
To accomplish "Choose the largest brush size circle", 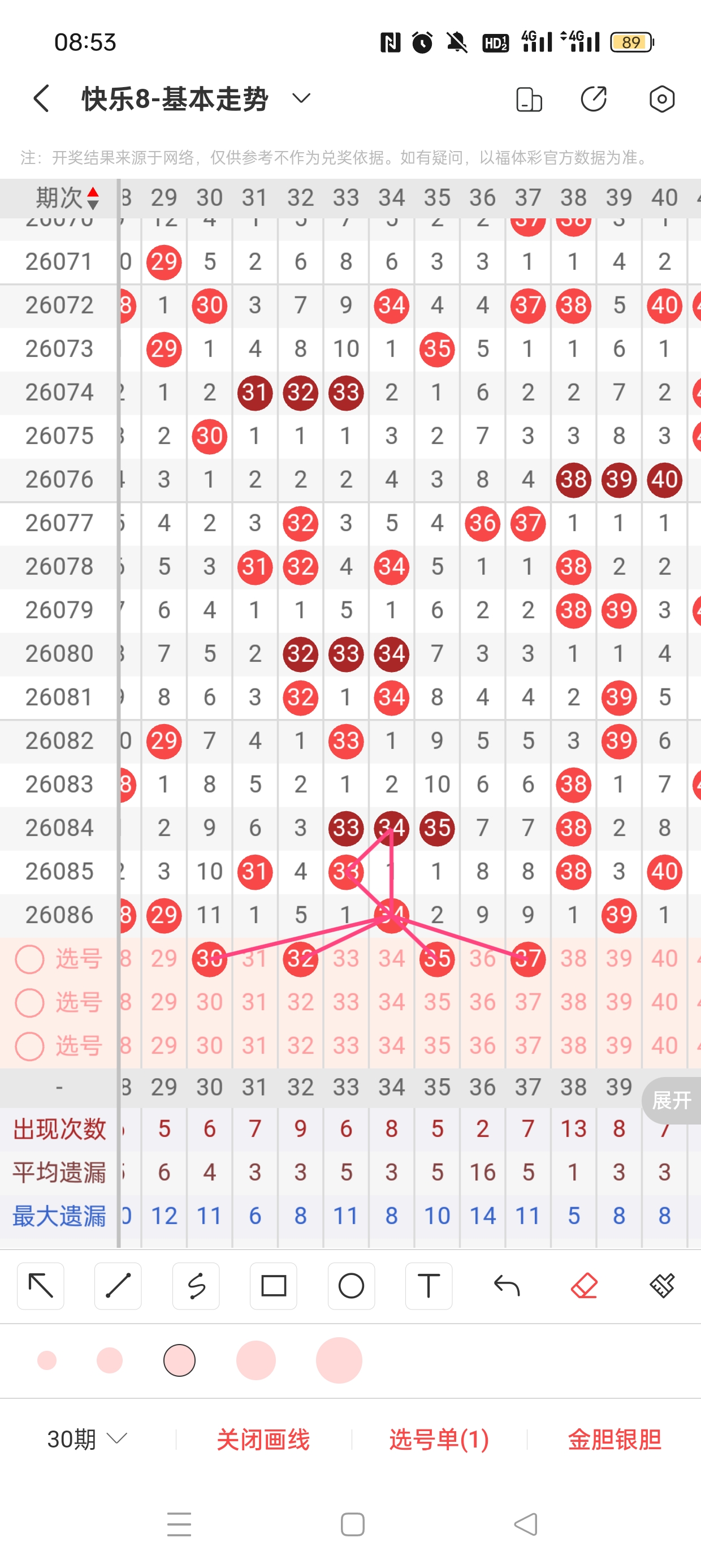I will pos(339,1360).
